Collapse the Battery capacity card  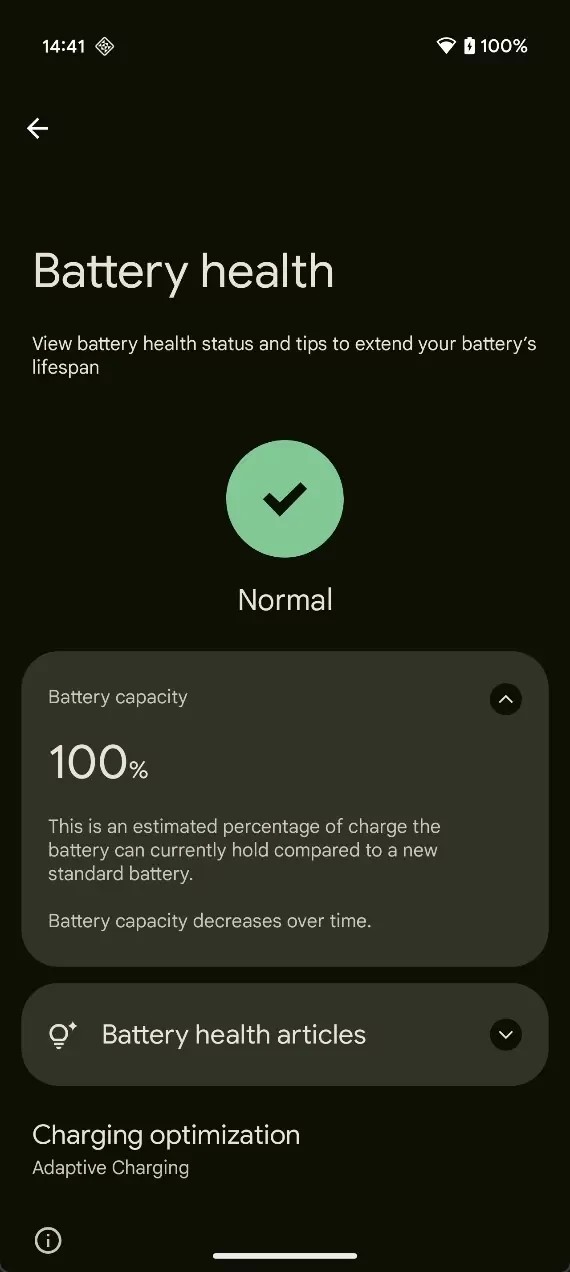[506, 699]
